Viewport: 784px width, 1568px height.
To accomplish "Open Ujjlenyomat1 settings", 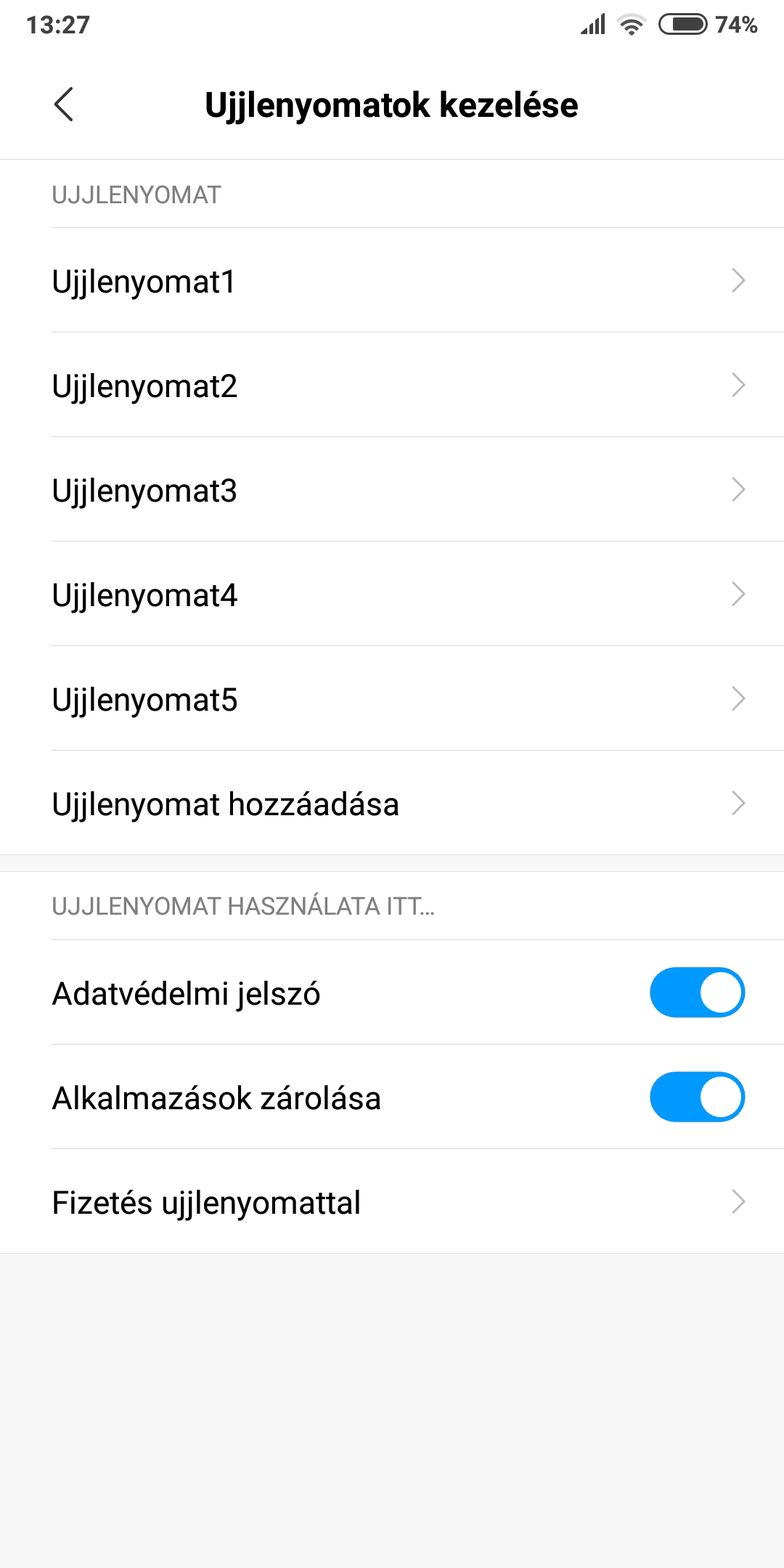I will (392, 280).
